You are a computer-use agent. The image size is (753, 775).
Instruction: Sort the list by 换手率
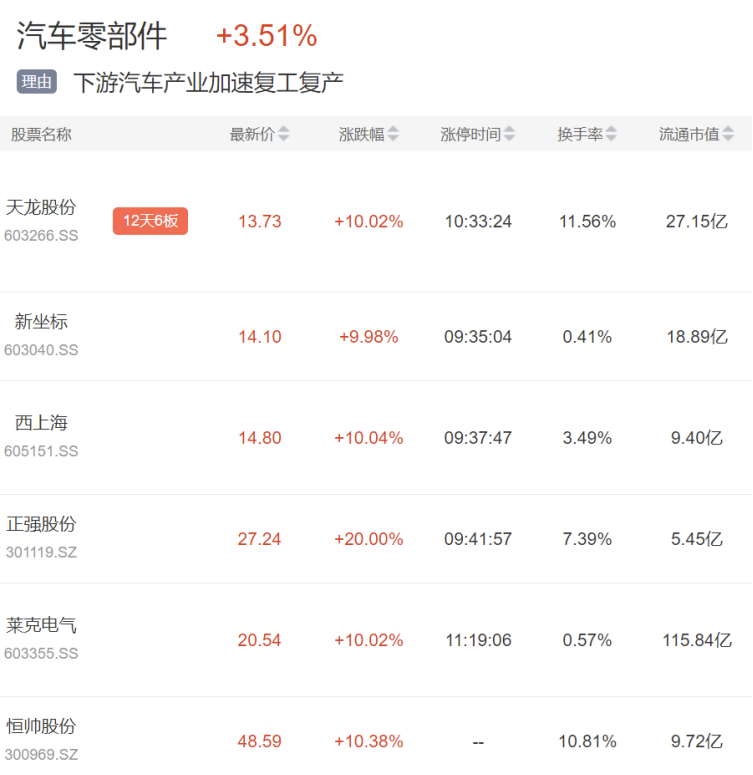(x=587, y=134)
